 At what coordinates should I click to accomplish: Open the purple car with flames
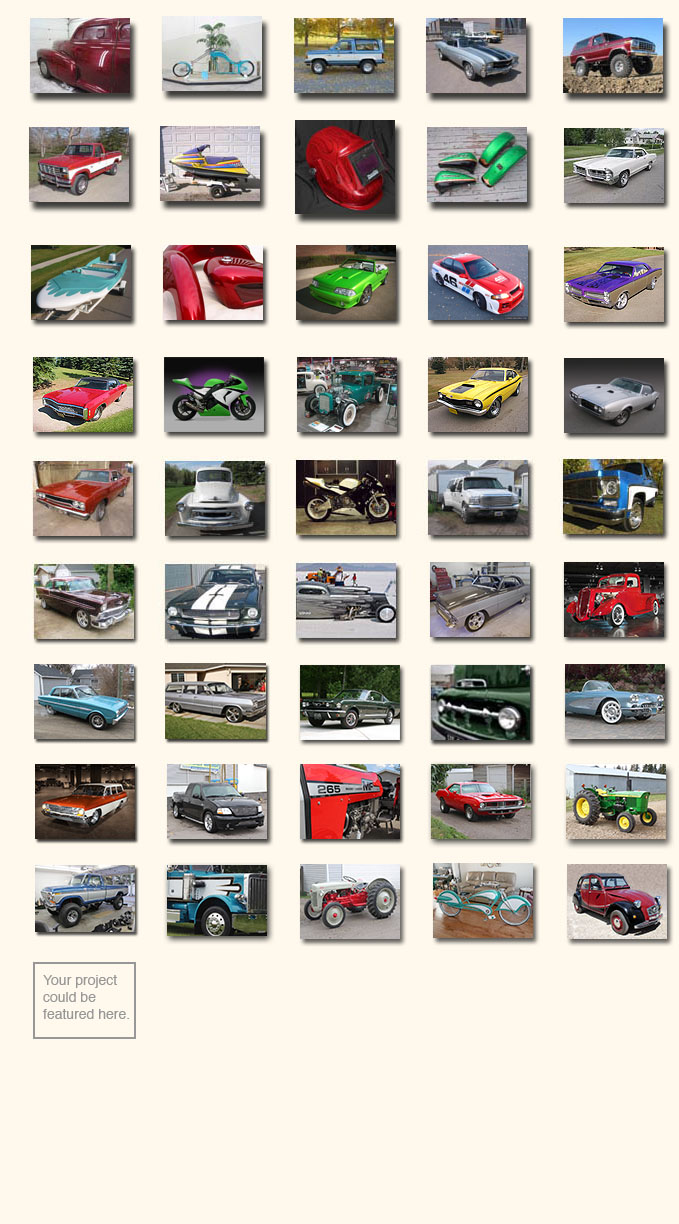613,284
